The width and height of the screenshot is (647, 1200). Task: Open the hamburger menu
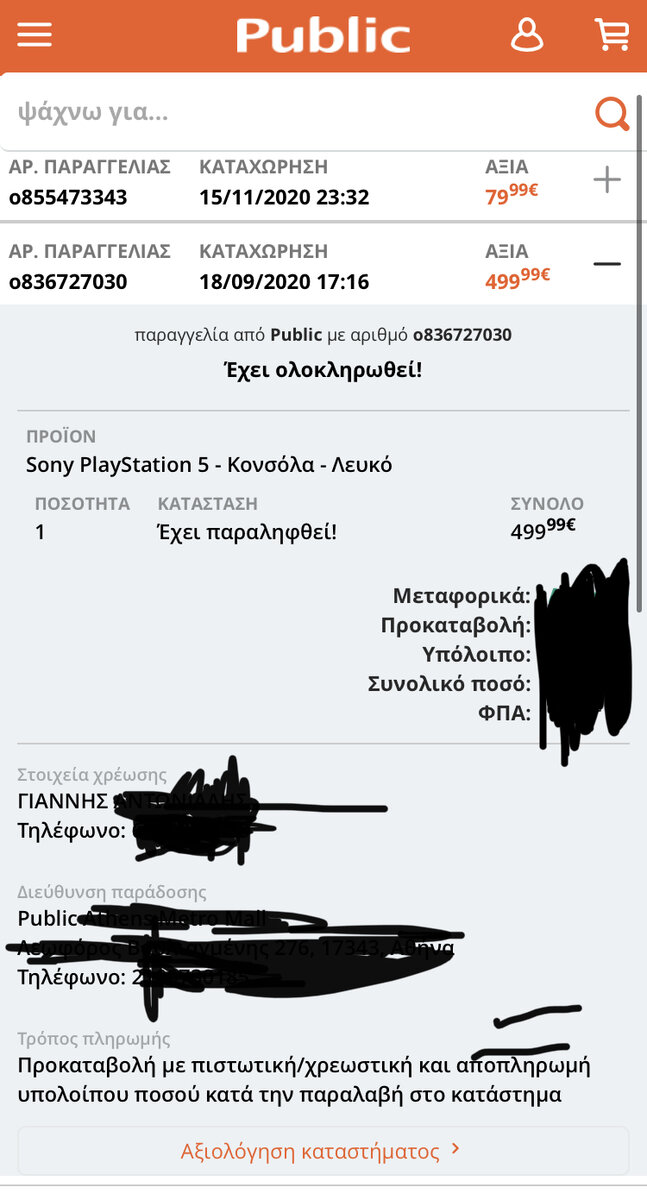tap(34, 35)
